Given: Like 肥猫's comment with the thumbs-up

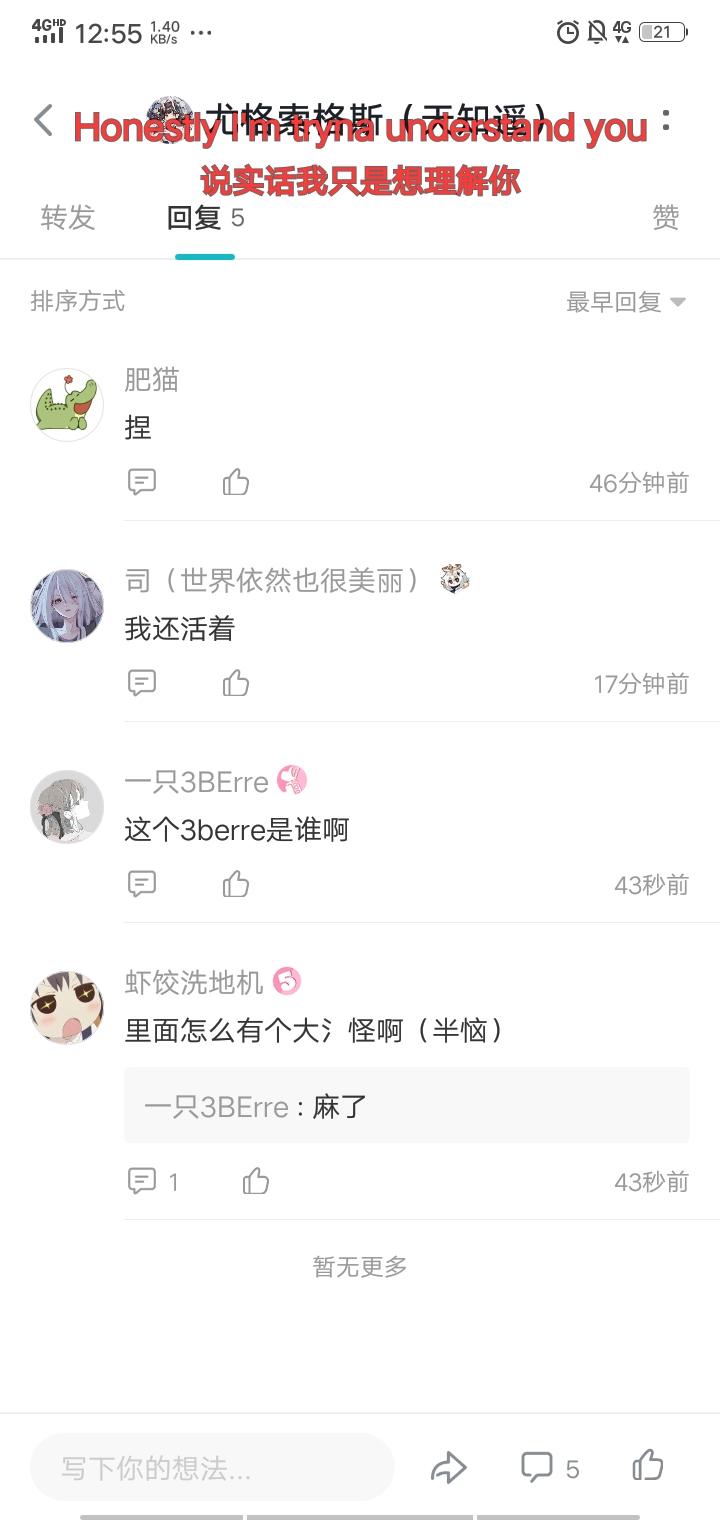Looking at the screenshot, I should click(x=235, y=481).
